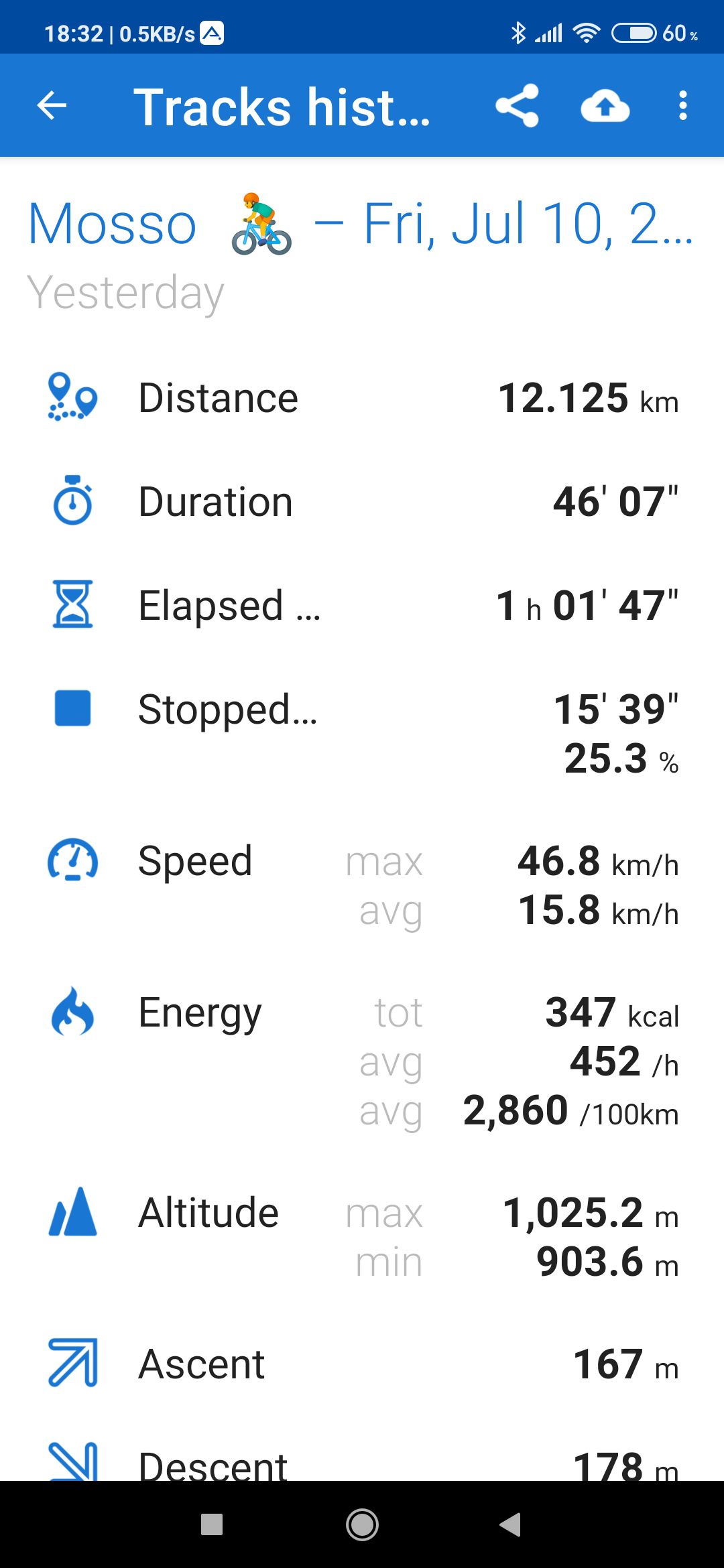The height and width of the screenshot is (1568, 724).
Task: Click the Distance route icon
Action: click(x=72, y=396)
